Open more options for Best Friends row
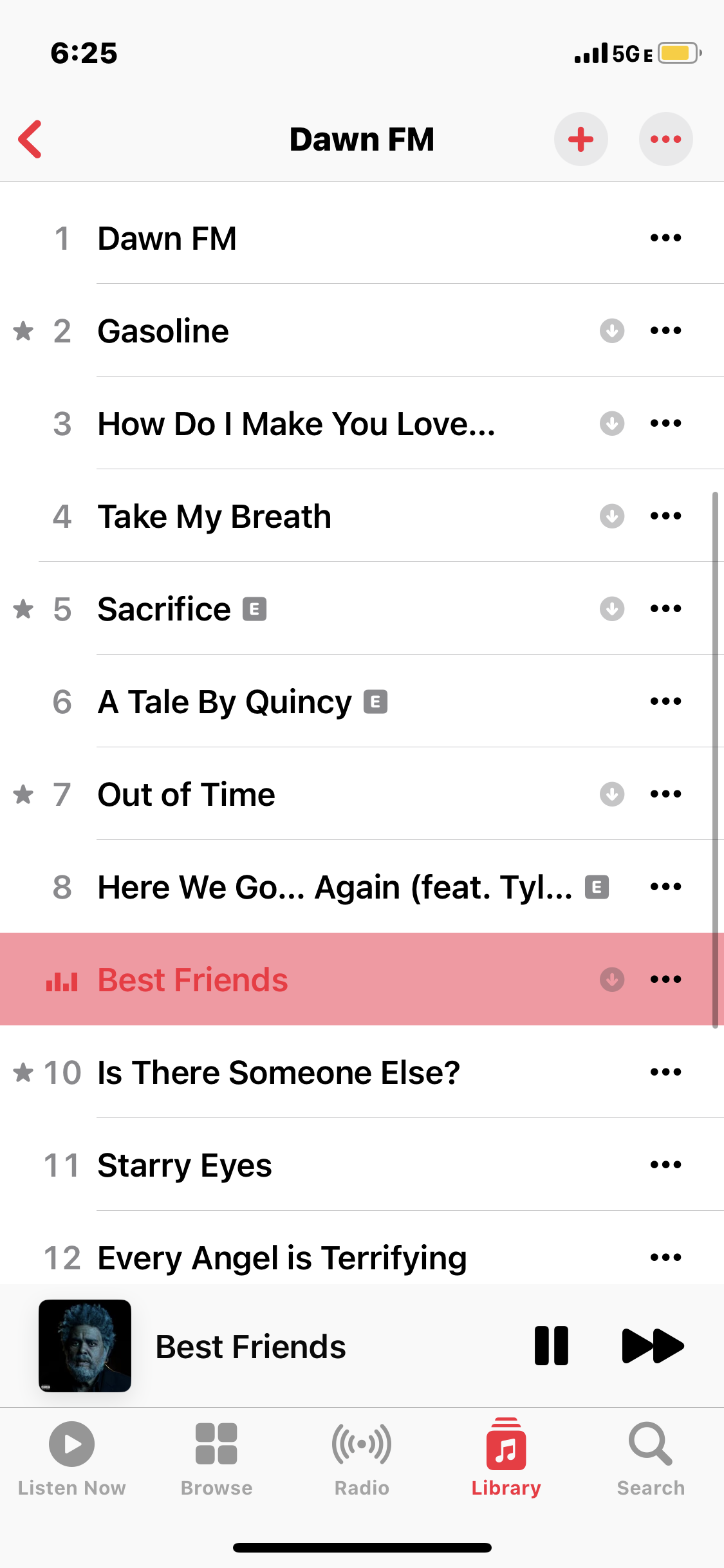The height and width of the screenshot is (1568, 724). 665,980
